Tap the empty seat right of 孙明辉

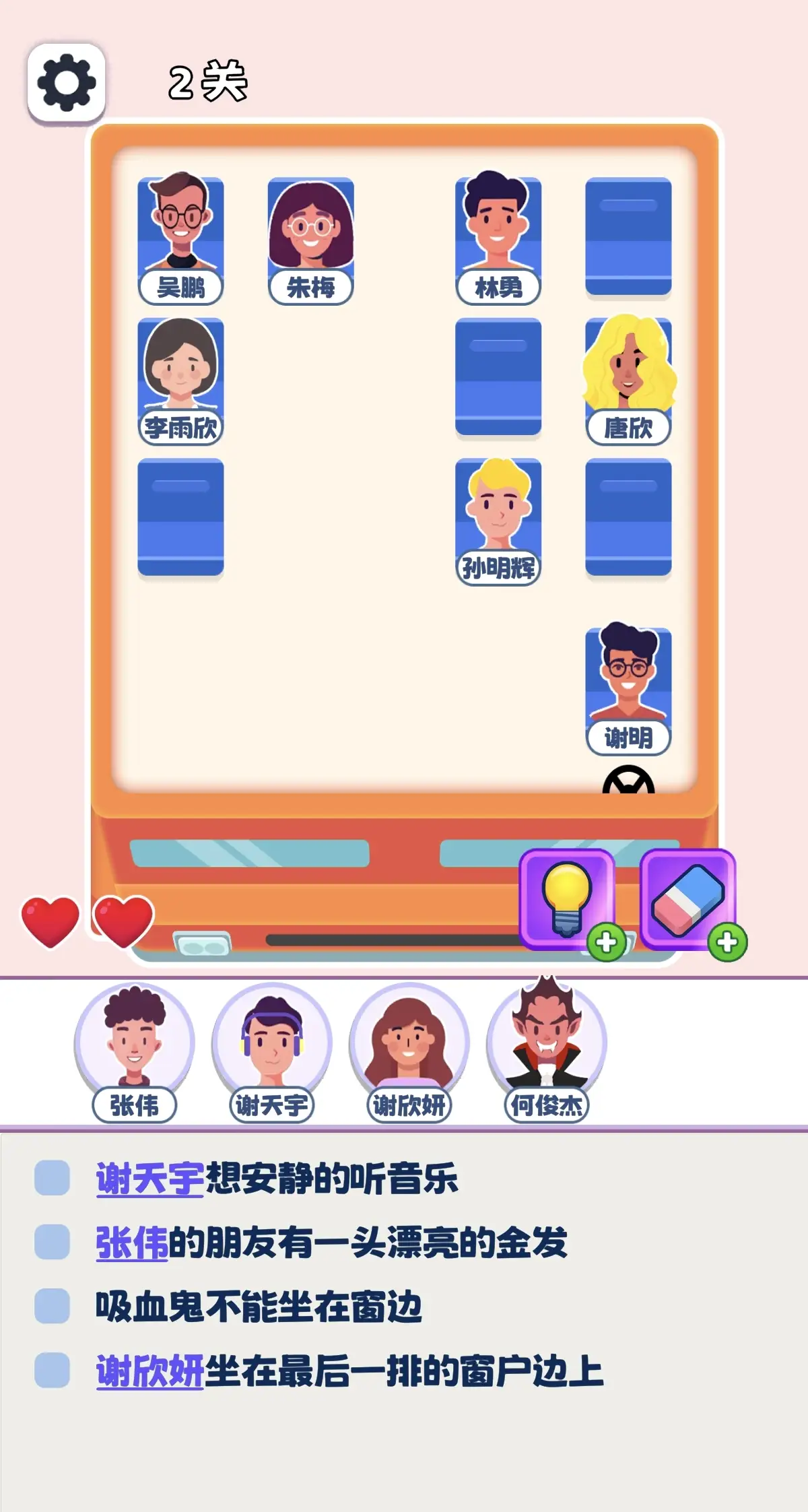point(628,517)
